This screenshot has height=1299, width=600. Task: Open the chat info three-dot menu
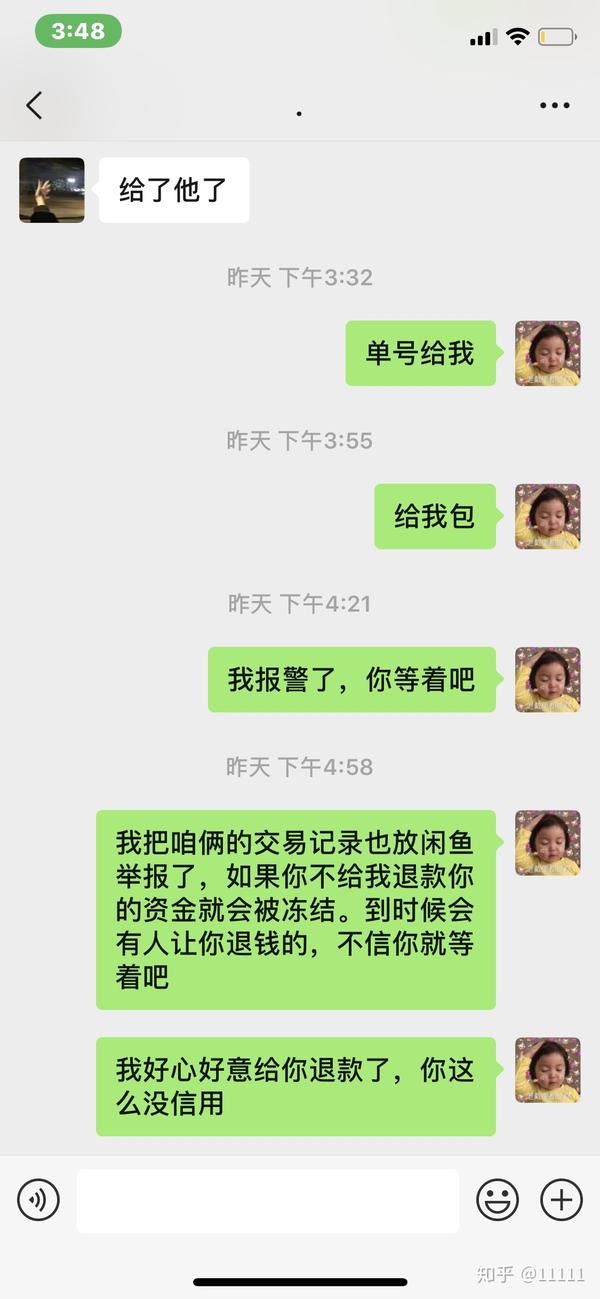pos(554,105)
